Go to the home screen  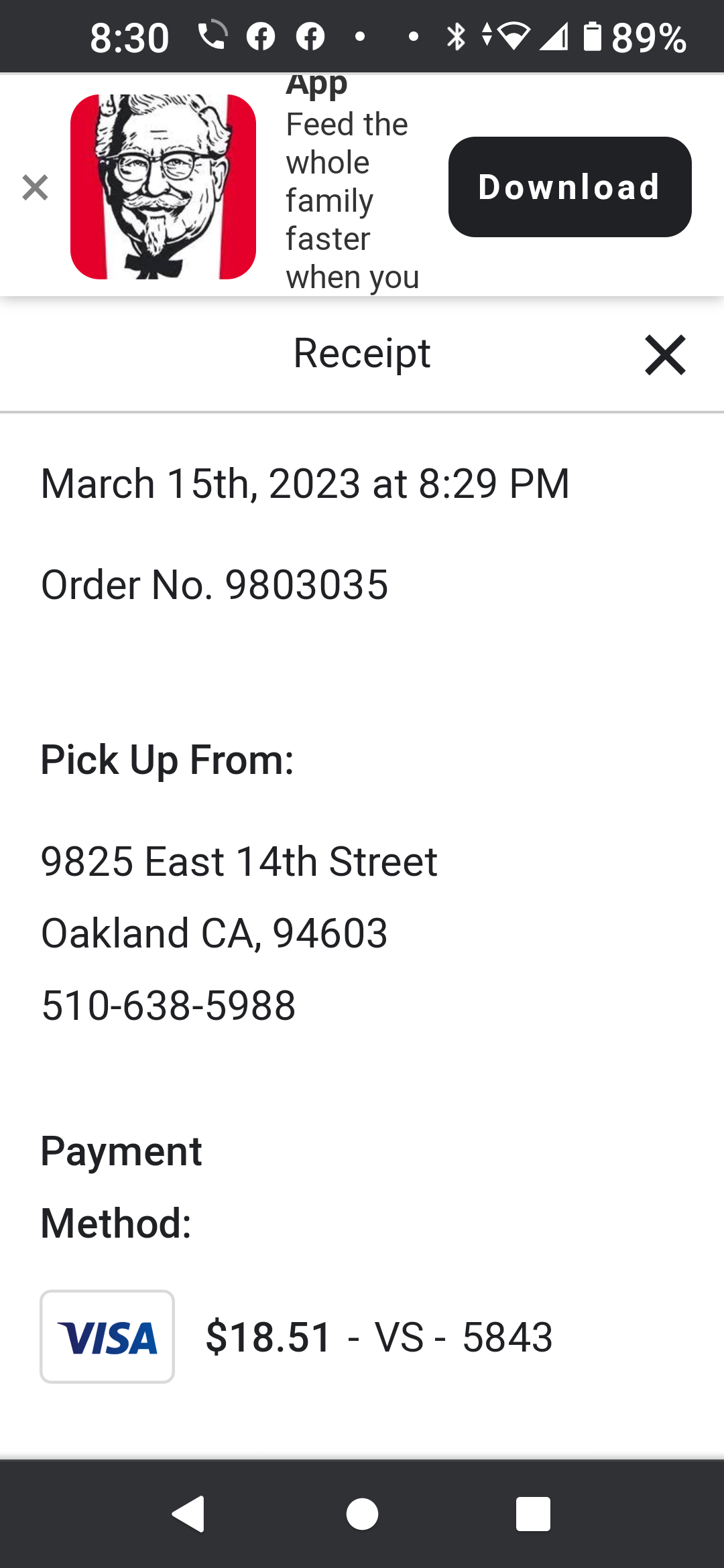362,1514
